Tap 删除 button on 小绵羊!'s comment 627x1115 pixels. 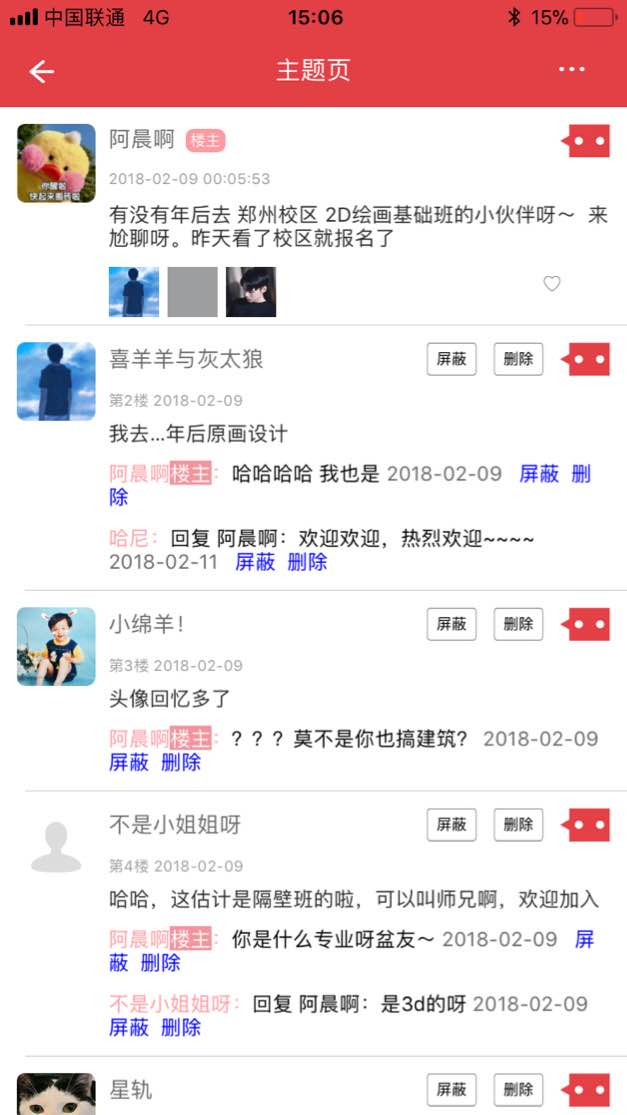click(x=518, y=624)
